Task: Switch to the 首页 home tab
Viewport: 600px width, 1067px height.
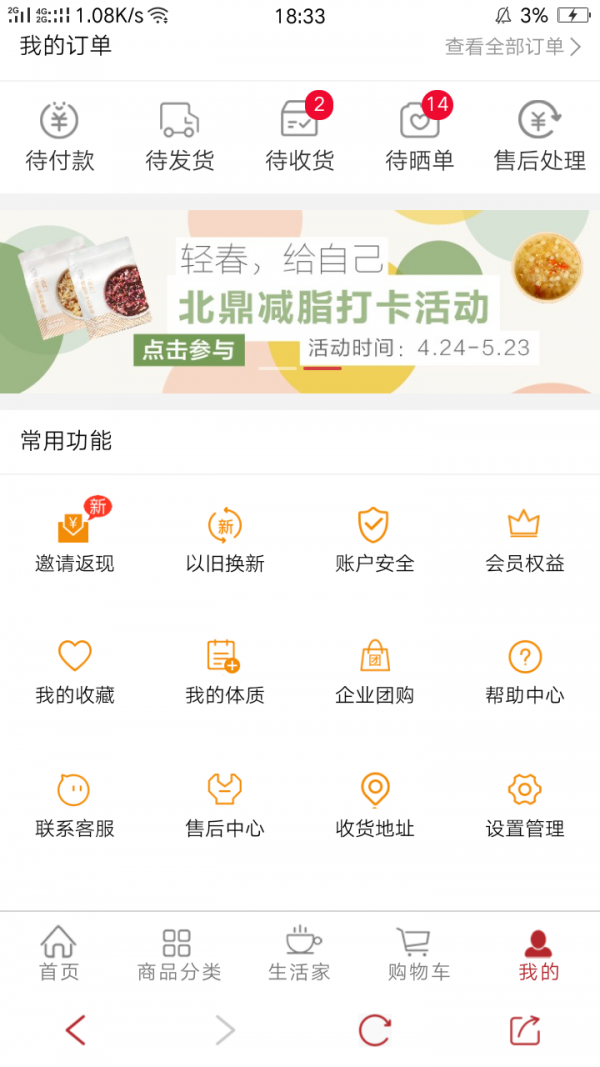Action: pos(59,953)
